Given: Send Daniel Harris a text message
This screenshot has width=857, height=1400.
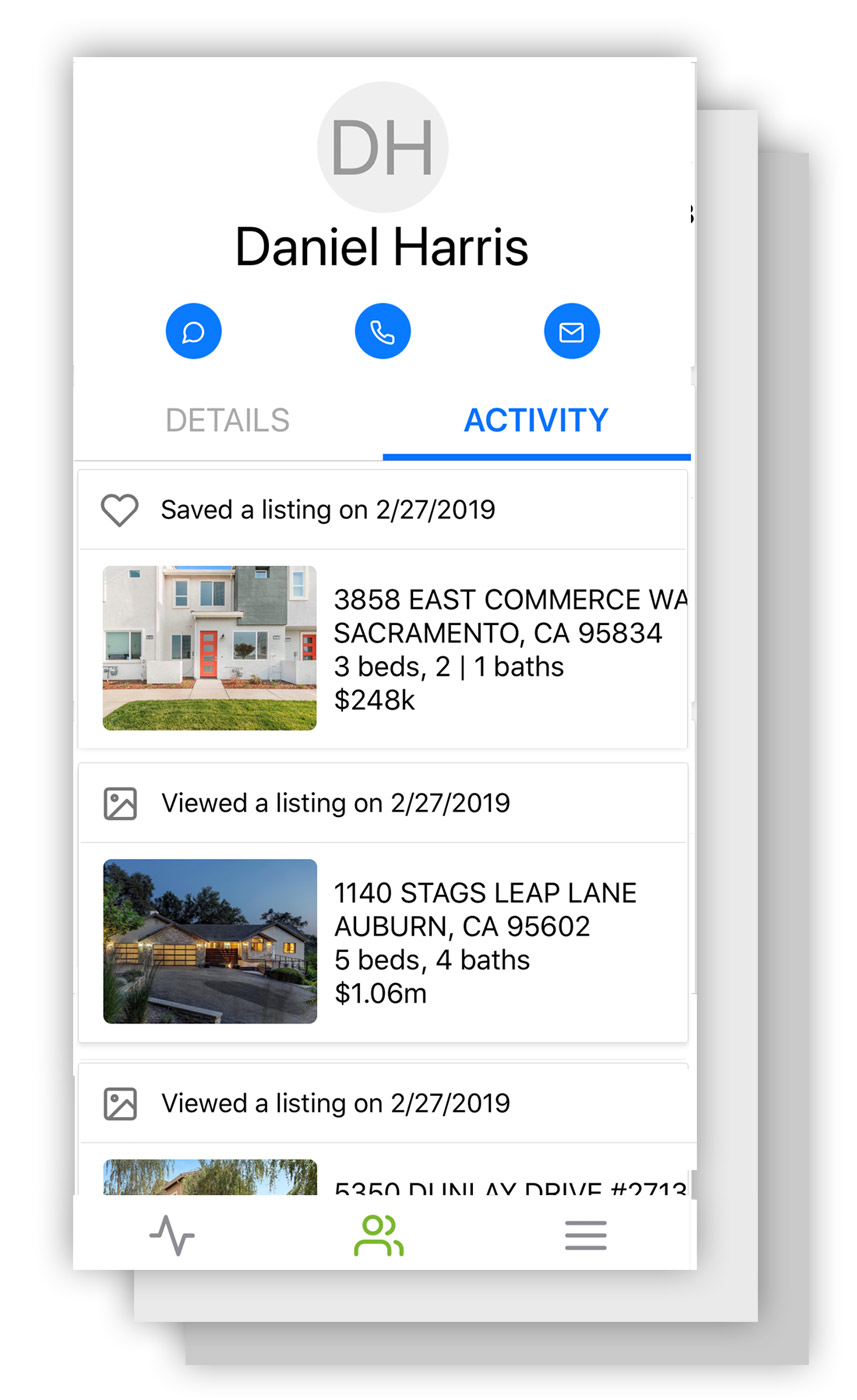Looking at the screenshot, I should (x=193, y=331).
